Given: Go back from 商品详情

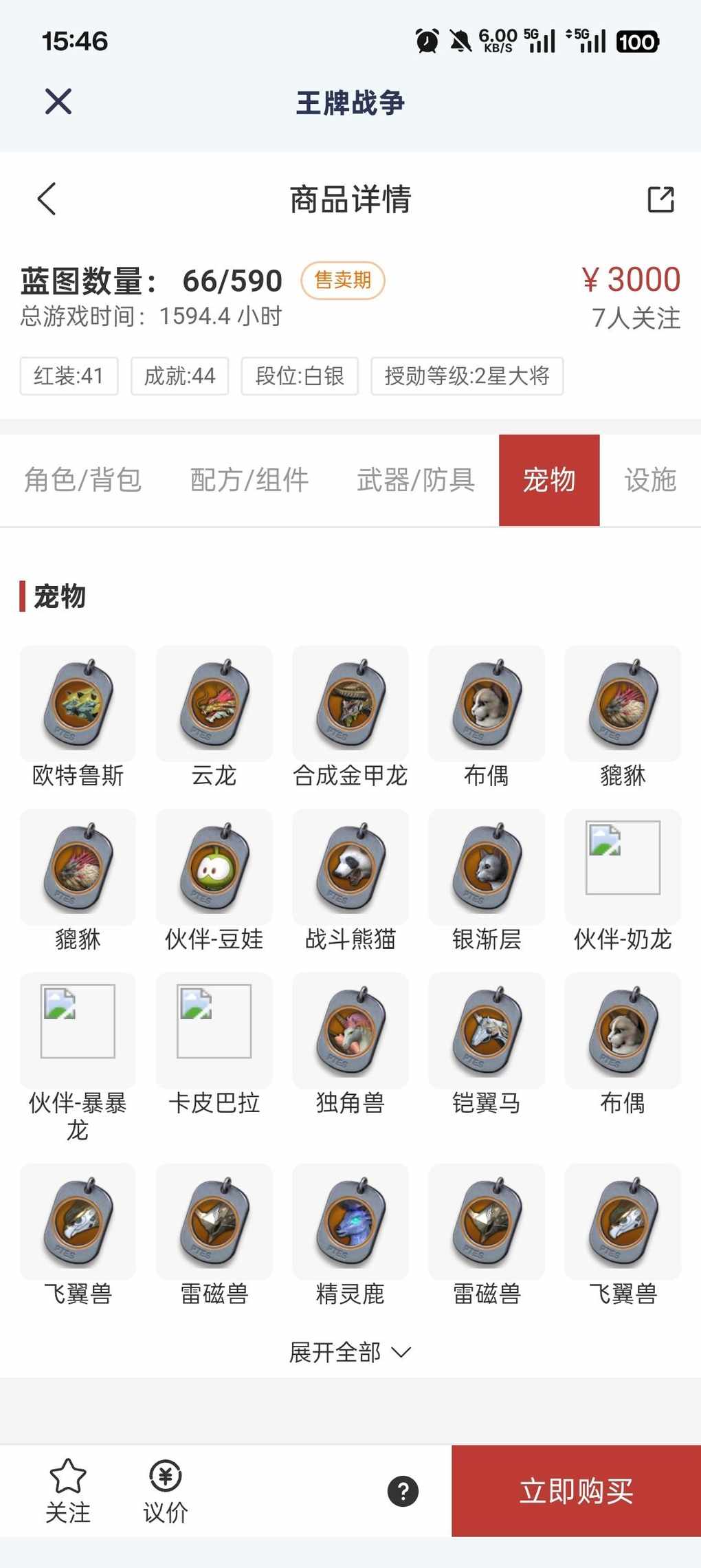Looking at the screenshot, I should (x=47, y=199).
